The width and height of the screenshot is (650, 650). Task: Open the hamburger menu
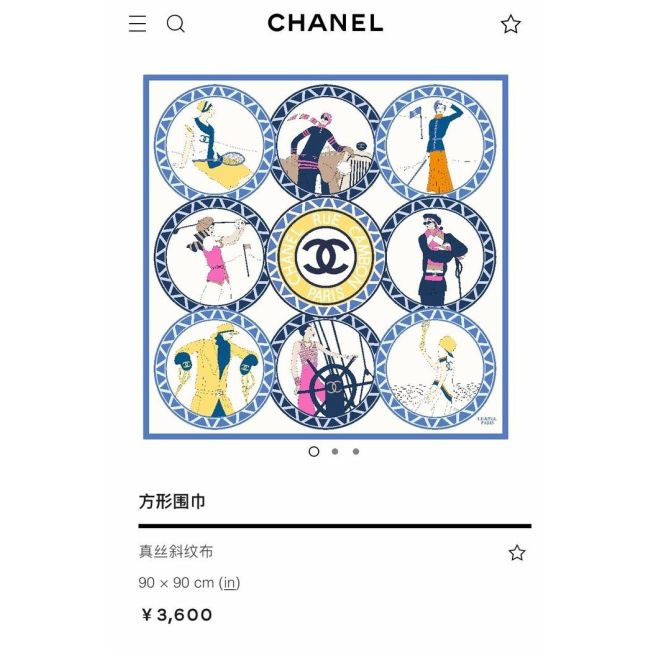click(138, 24)
